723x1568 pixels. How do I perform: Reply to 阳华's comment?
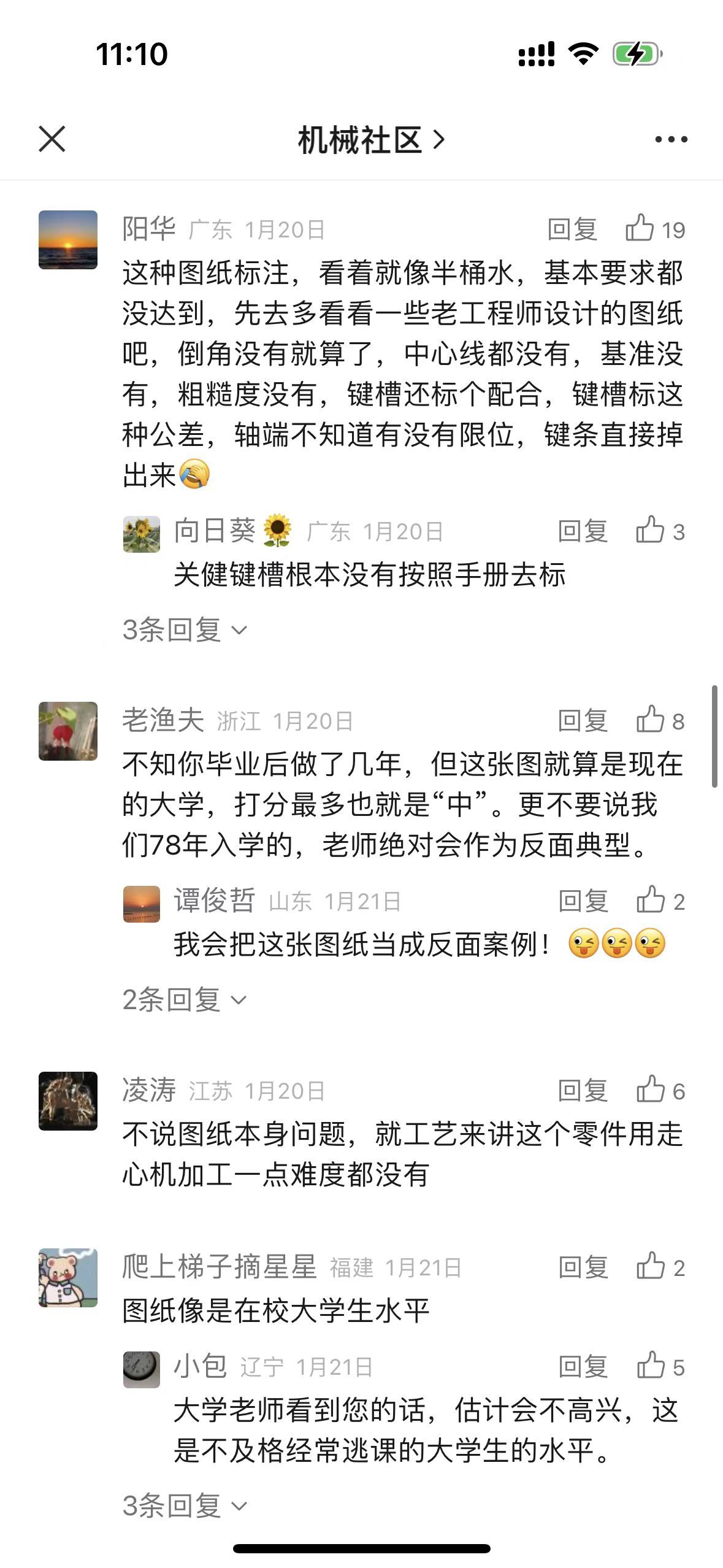coord(572,229)
